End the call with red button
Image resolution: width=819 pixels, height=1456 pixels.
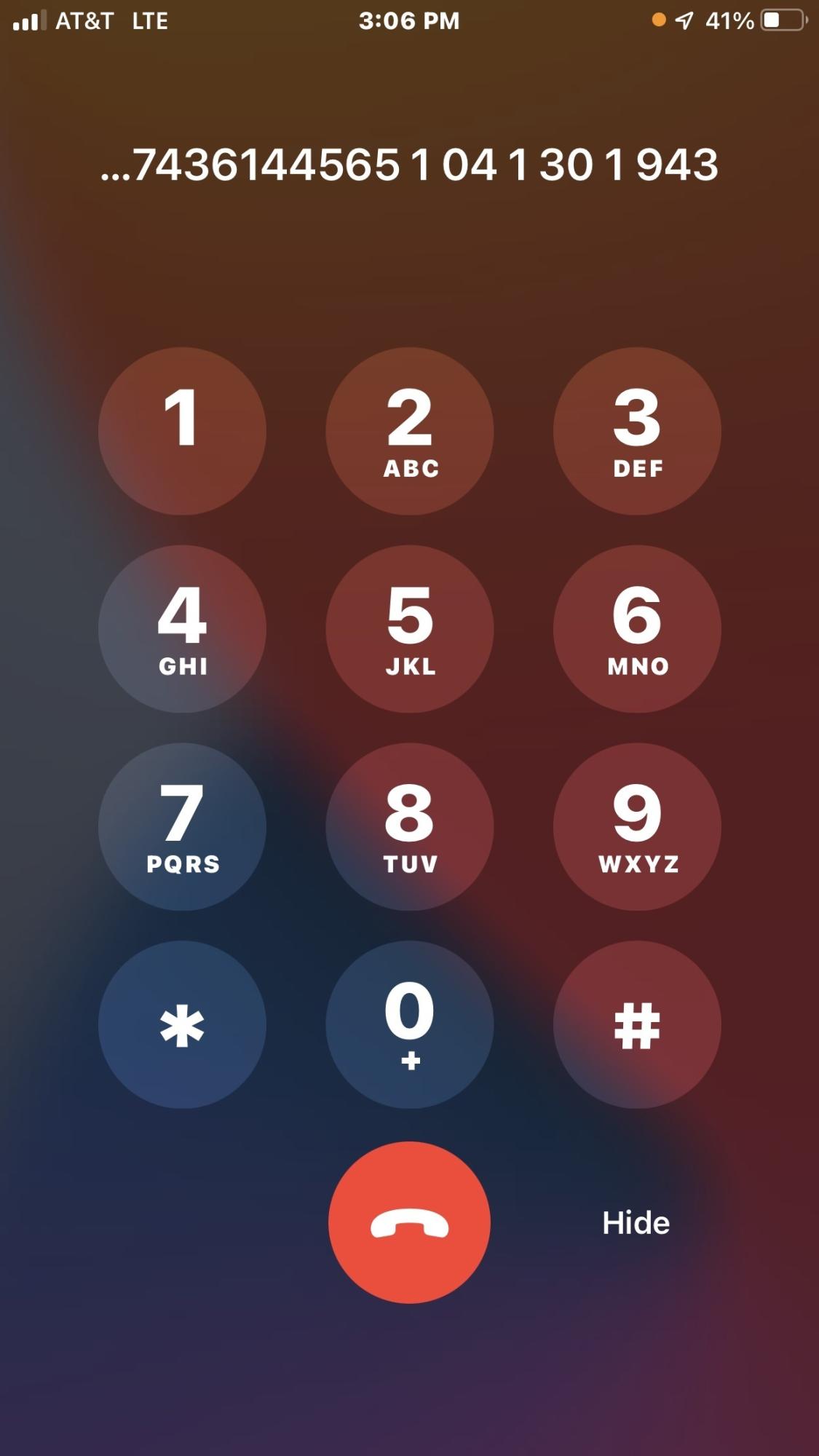click(410, 1223)
